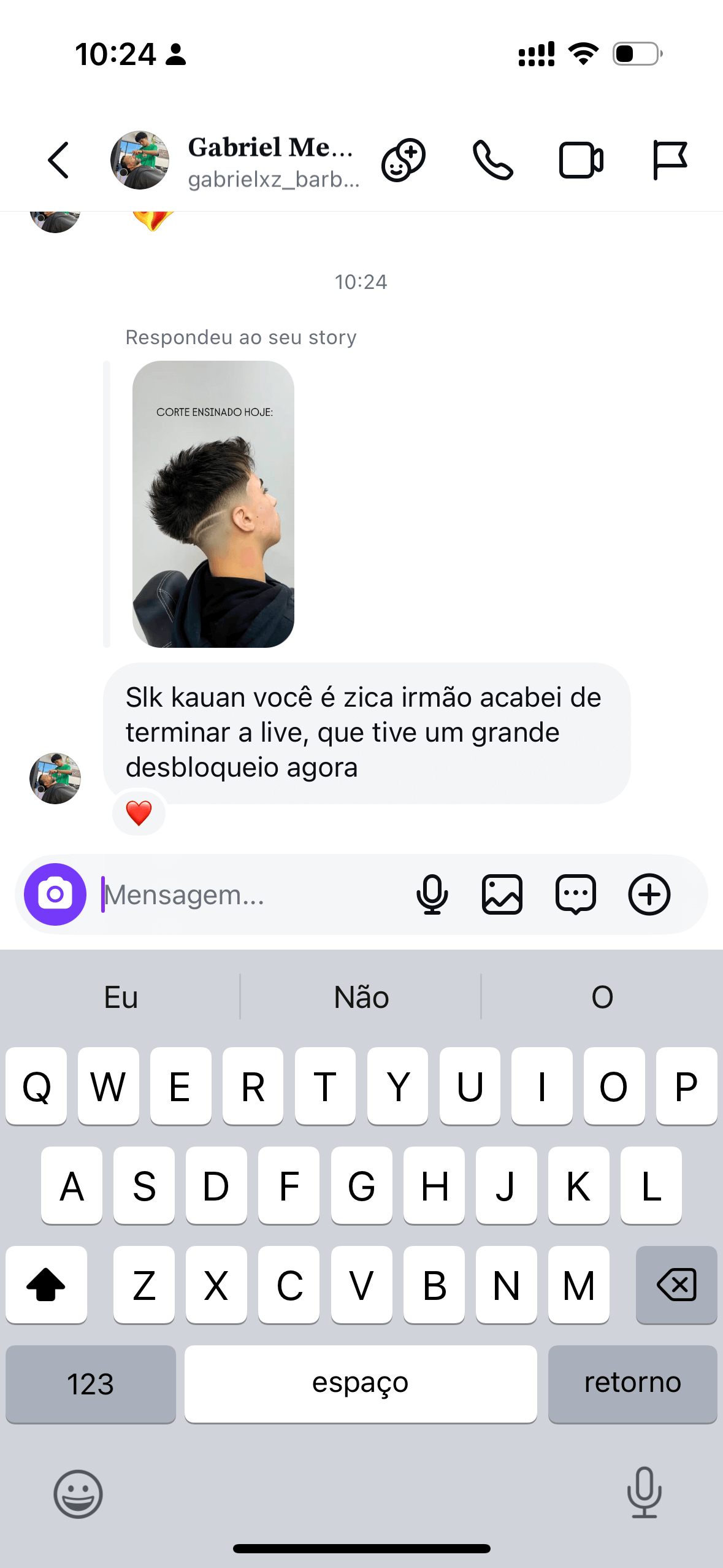Start a video call with Gabriel
Viewport: 723px width, 1568px height.
[x=581, y=160]
